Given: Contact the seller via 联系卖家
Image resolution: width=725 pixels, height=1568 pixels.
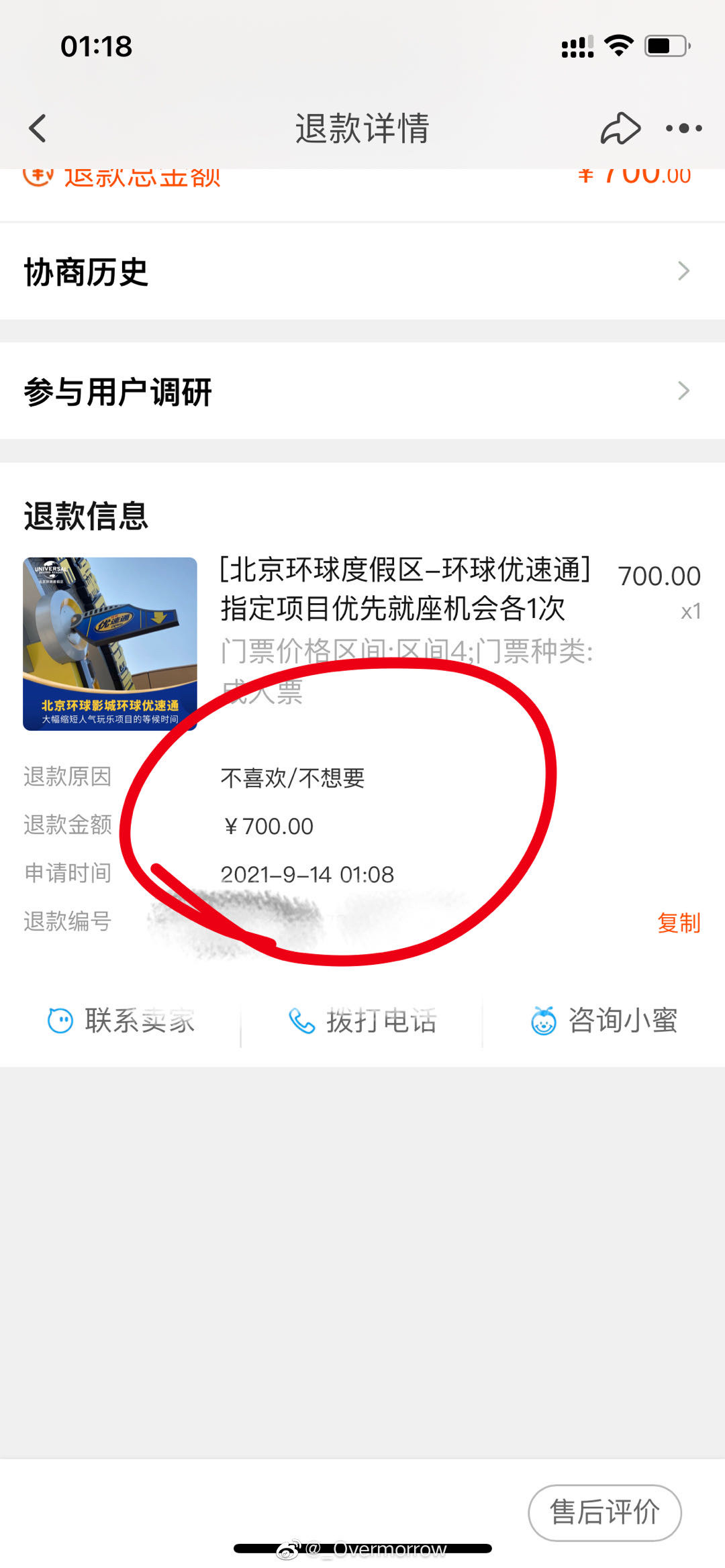Looking at the screenshot, I should [x=122, y=1021].
